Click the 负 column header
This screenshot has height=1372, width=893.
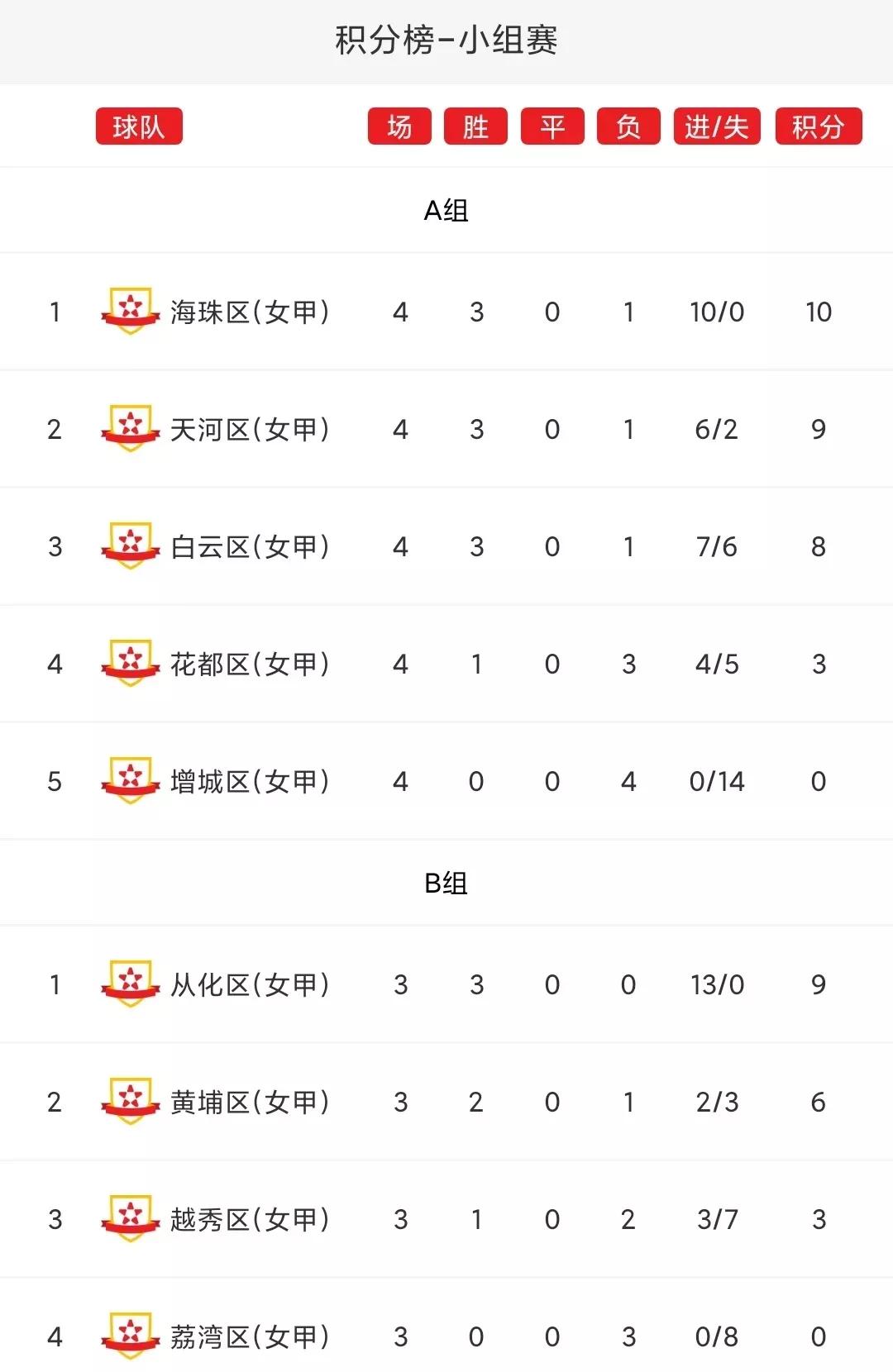628,126
